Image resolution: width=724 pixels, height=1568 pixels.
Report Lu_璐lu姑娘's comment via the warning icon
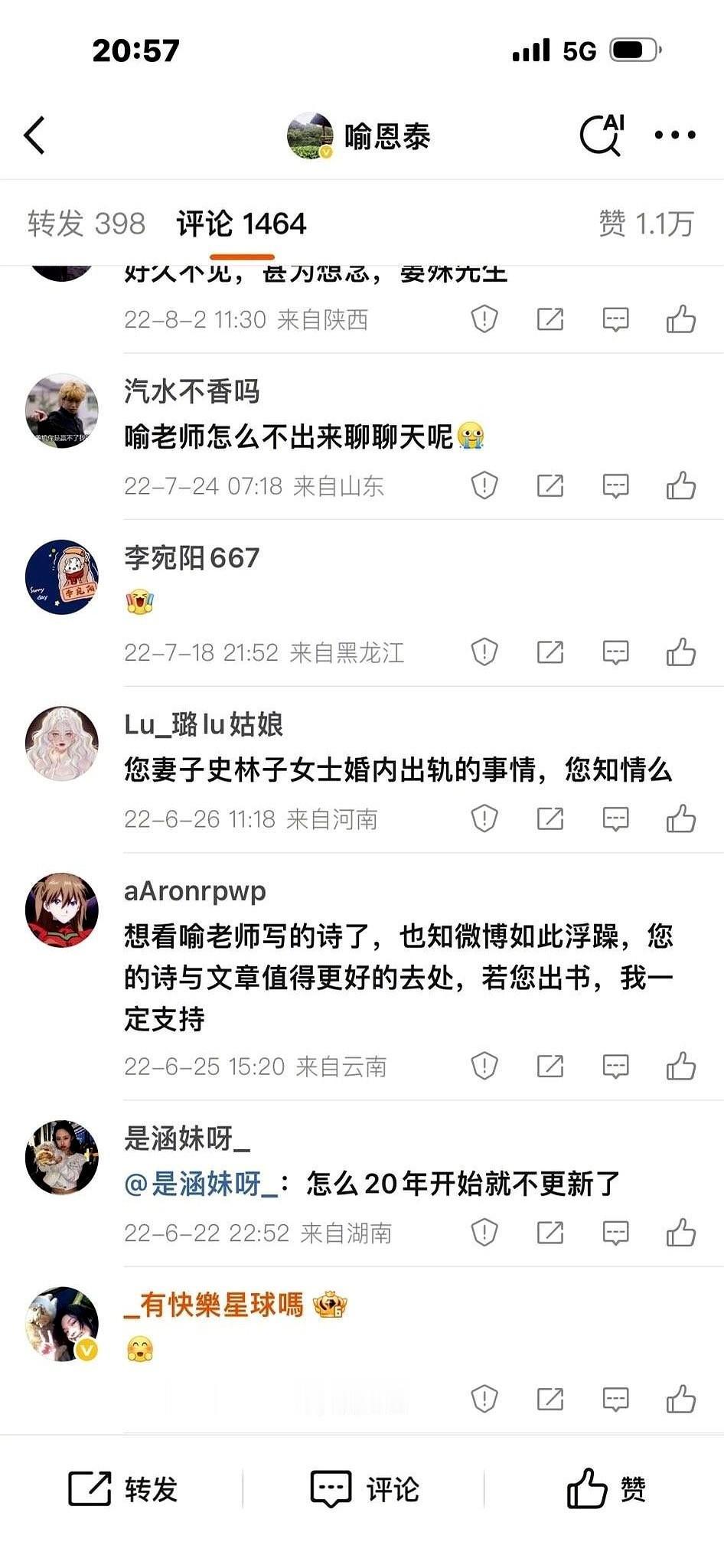pos(482,818)
